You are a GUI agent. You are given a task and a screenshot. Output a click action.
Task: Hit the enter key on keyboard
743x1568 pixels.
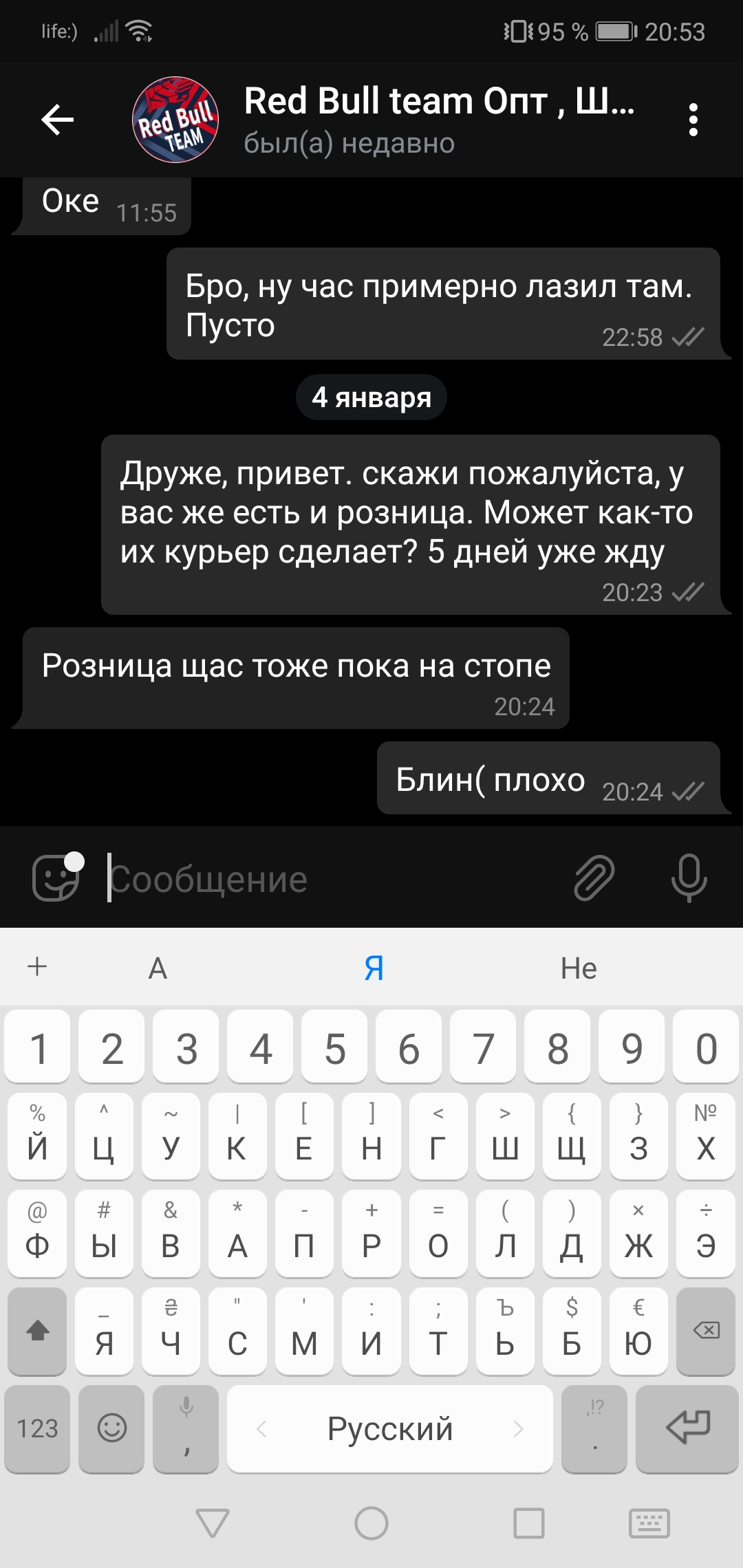coord(687,1428)
